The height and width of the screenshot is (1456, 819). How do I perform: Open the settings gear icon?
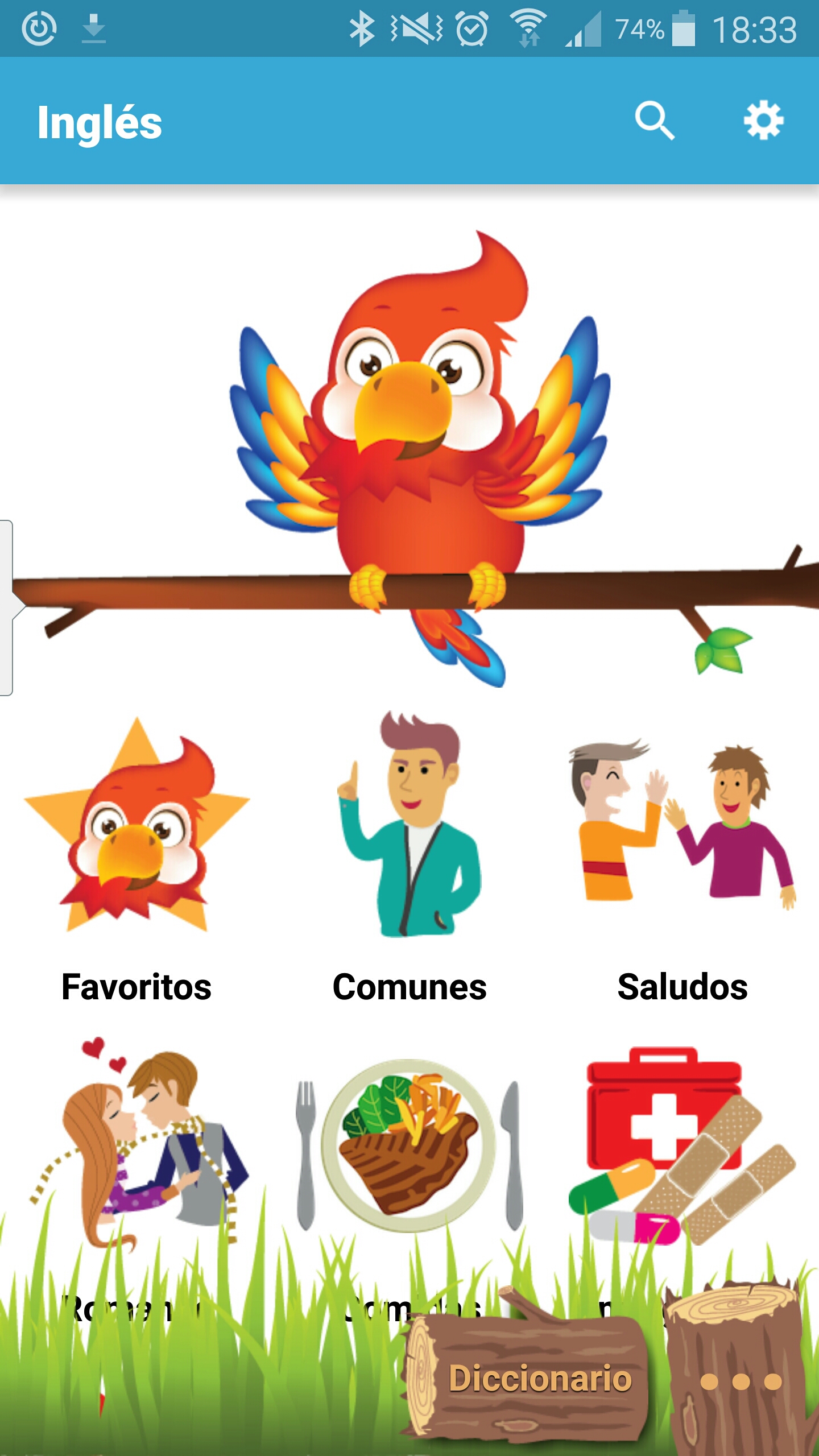763,121
